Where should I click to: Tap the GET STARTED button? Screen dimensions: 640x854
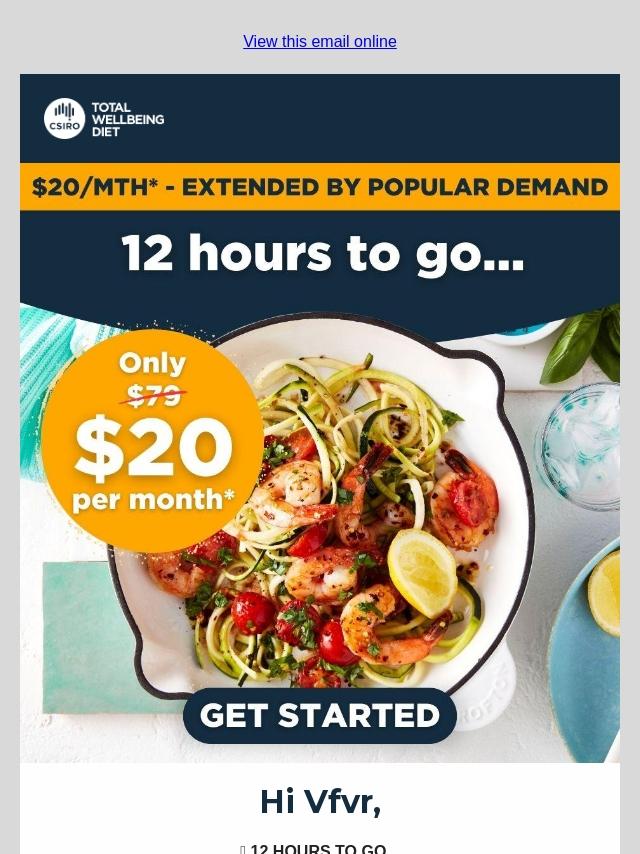pyautogui.click(x=319, y=715)
